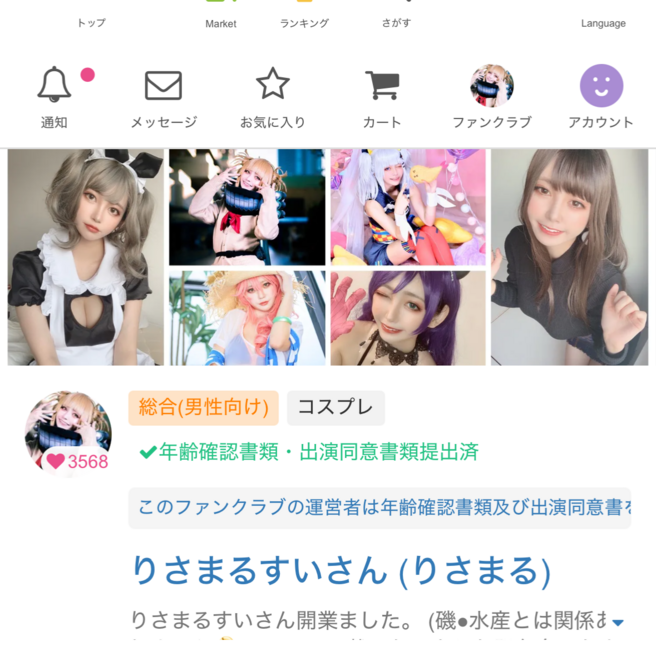Open the りさまるすいさん (りさまる) fan club title

(x=341, y=569)
